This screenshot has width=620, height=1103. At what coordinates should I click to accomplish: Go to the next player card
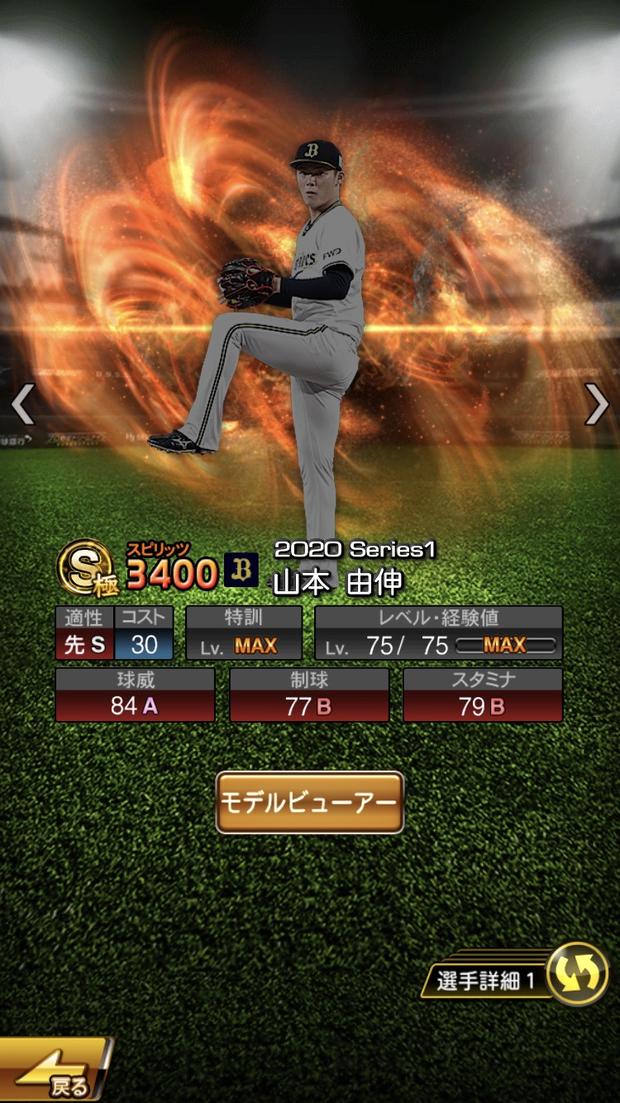click(x=597, y=404)
